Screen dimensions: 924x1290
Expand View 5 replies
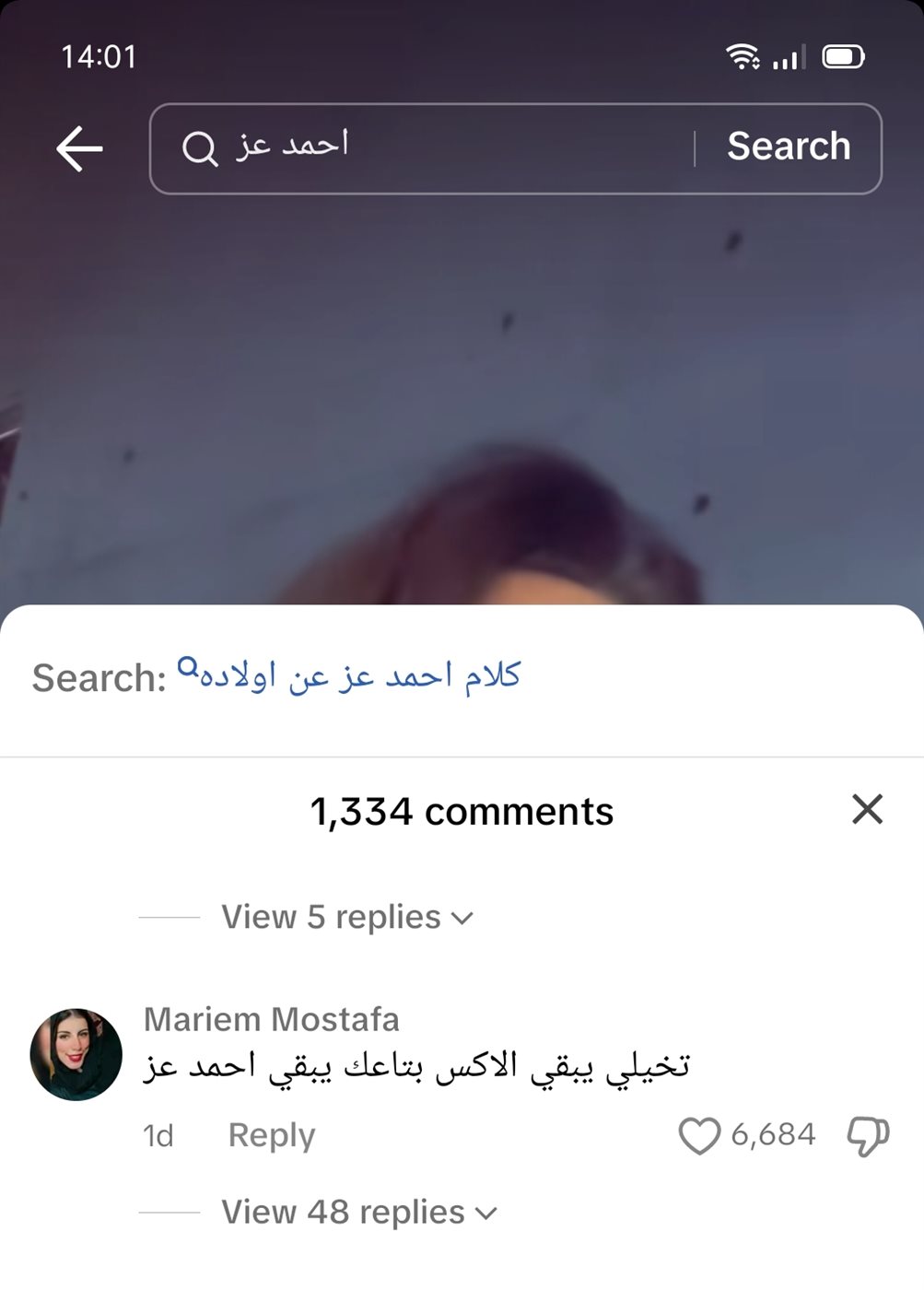click(346, 918)
